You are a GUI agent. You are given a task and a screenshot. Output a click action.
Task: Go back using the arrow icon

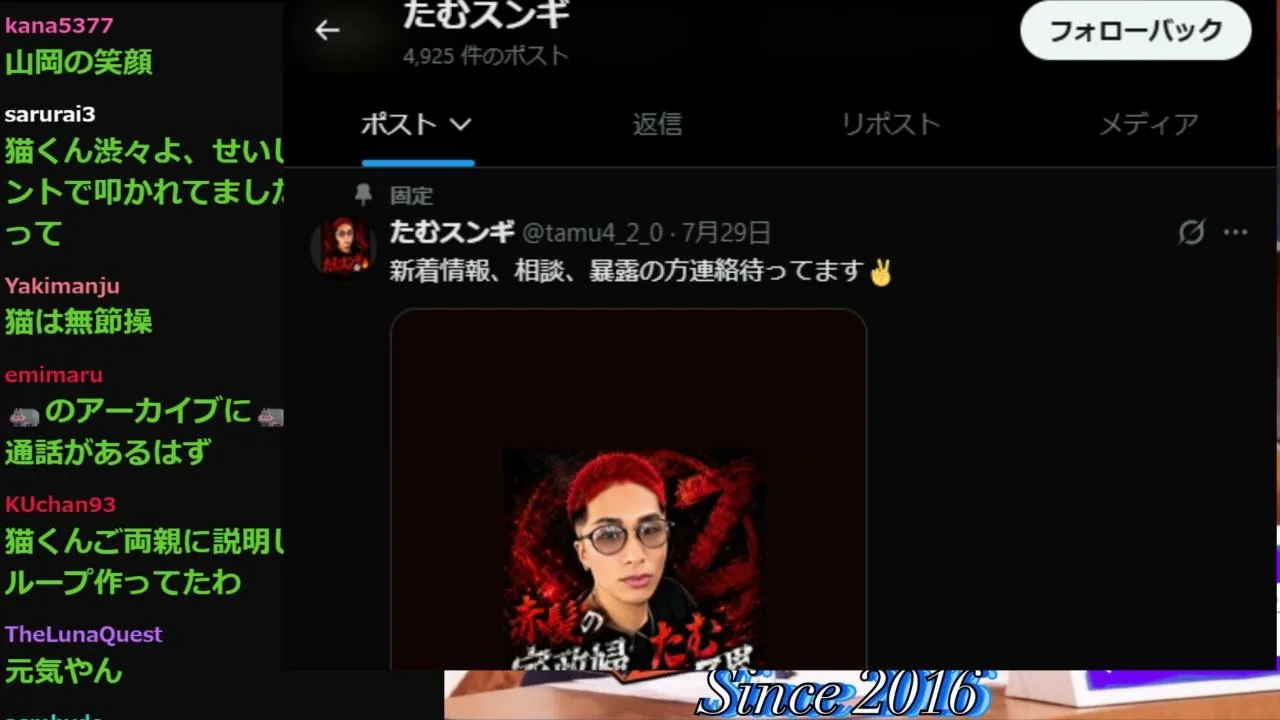tap(327, 30)
